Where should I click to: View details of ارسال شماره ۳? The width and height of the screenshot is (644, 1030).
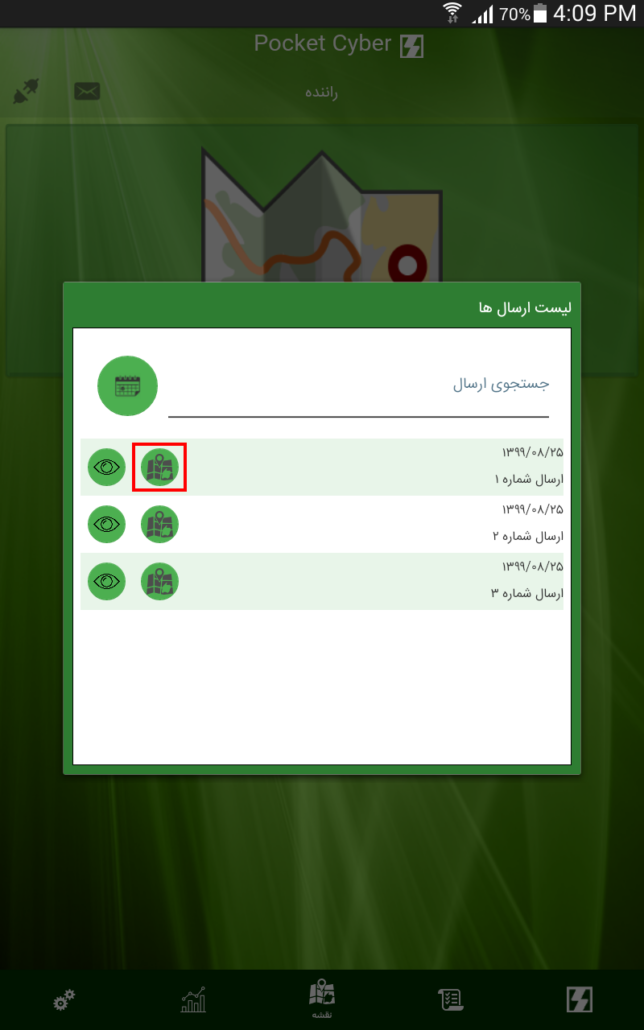point(106,581)
